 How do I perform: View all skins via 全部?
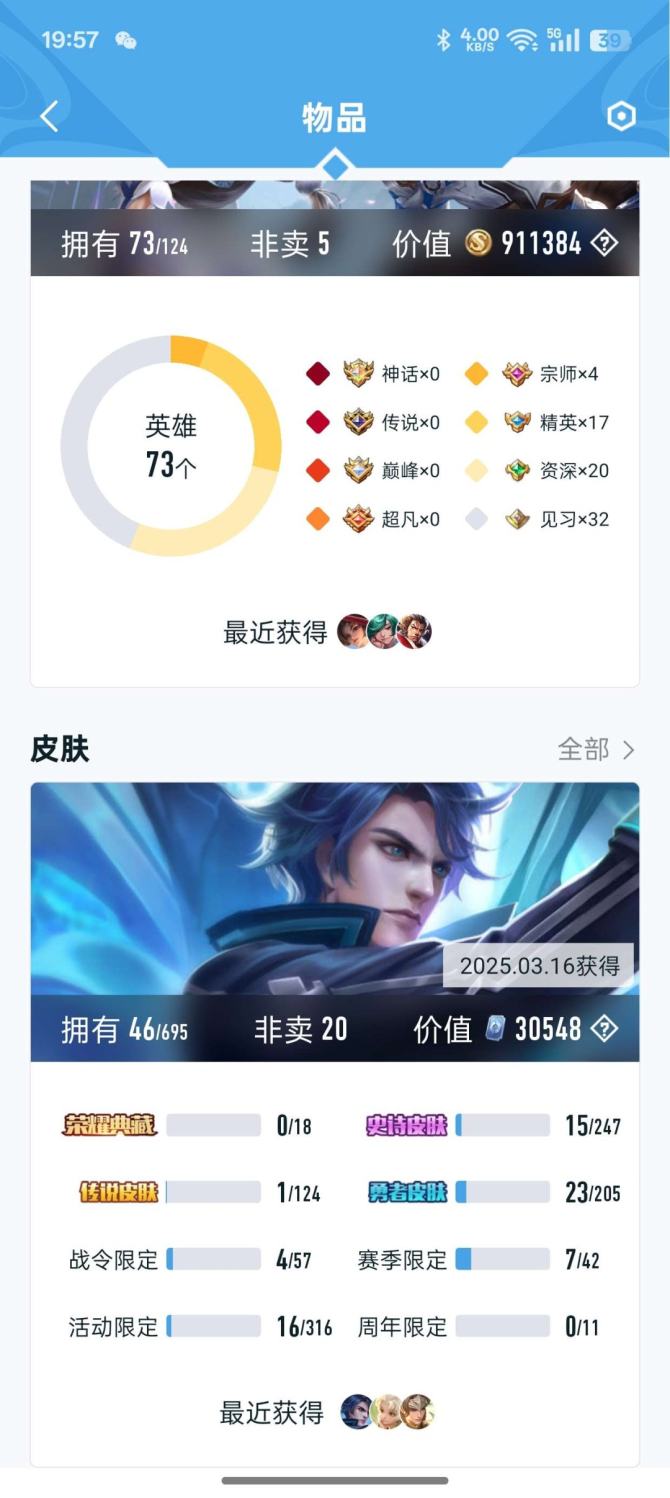point(596,749)
